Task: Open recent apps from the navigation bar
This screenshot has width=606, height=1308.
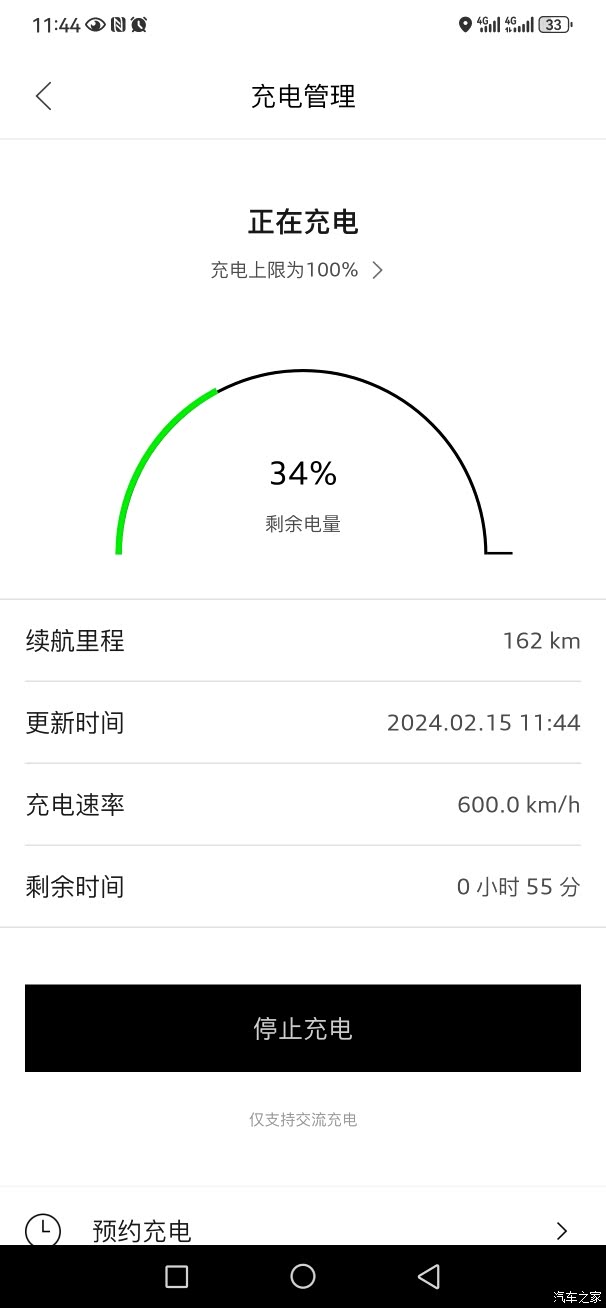Action: 177,1276
